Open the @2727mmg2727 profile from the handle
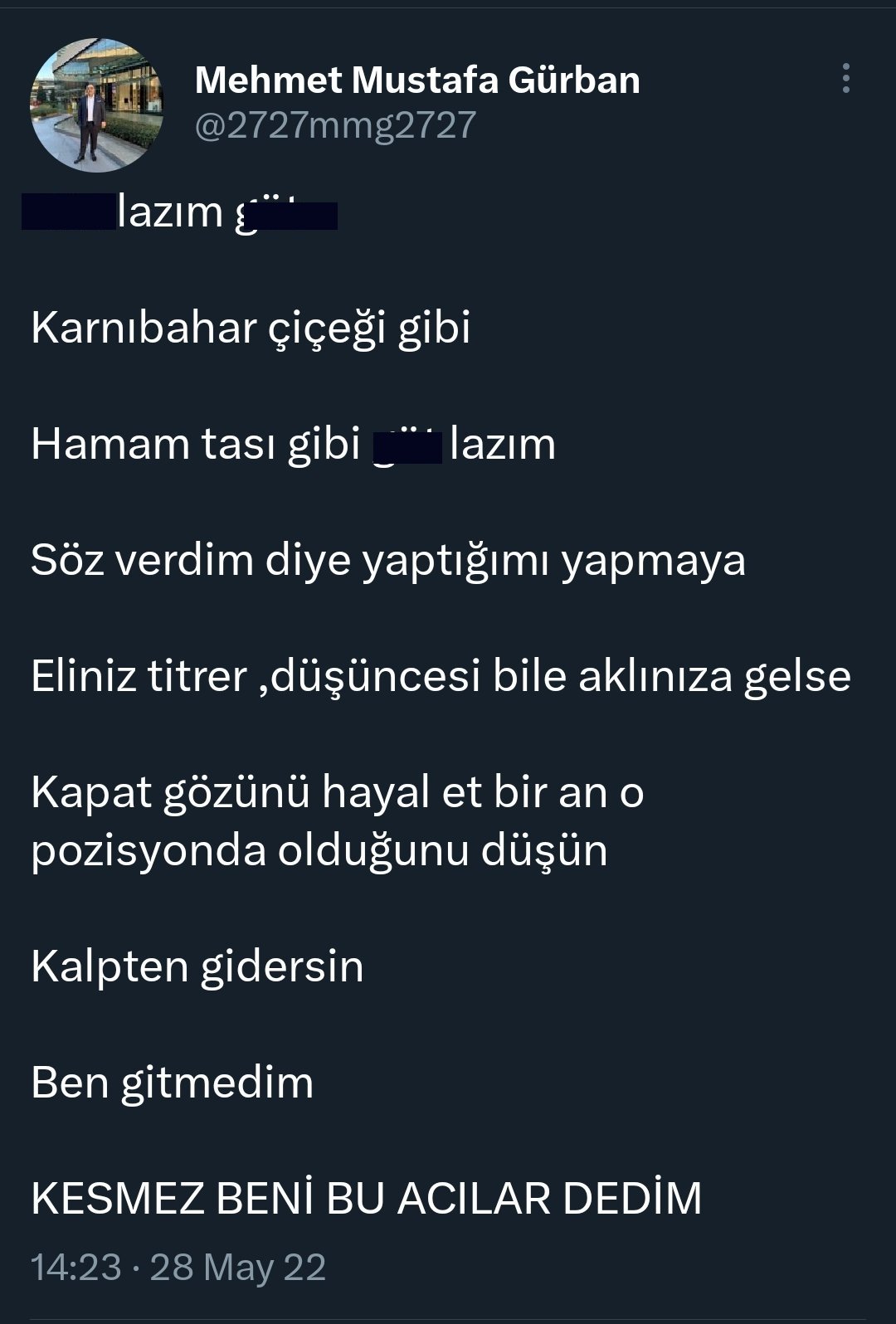This screenshot has width=896, height=1324. [x=335, y=125]
